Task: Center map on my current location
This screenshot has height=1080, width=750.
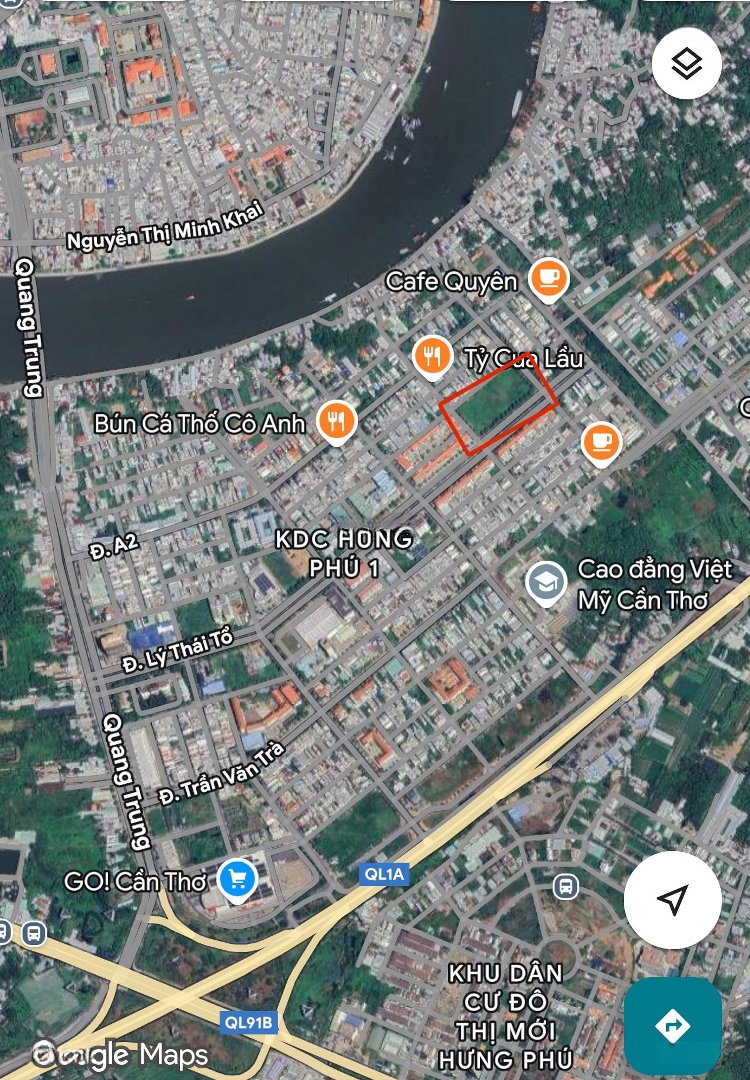Action: (672, 900)
